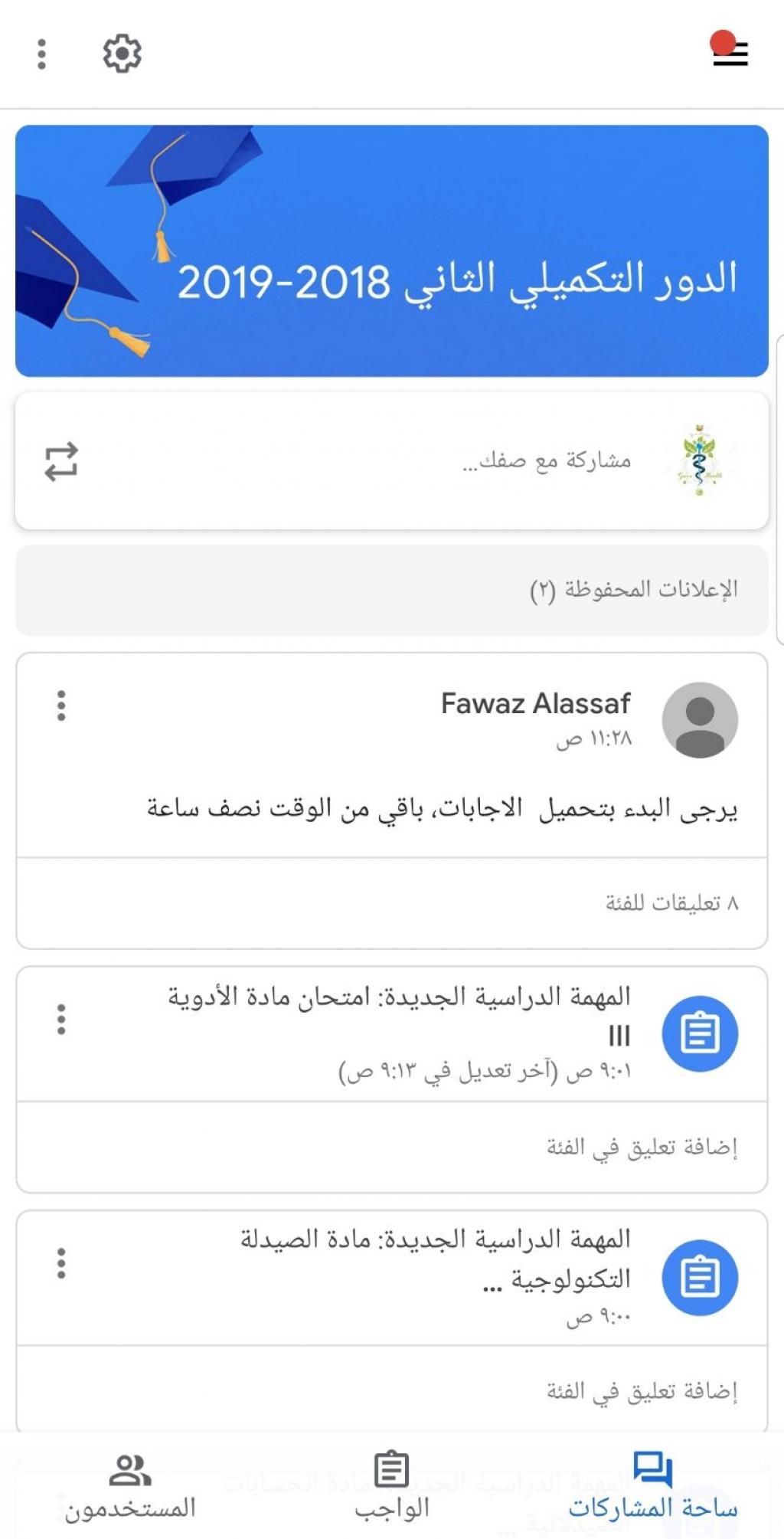Image resolution: width=784 pixels, height=1539 pixels.
Task: Open options for 'امتحان مادة الأدوية' assignment
Action: click(x=61, y=1020)
